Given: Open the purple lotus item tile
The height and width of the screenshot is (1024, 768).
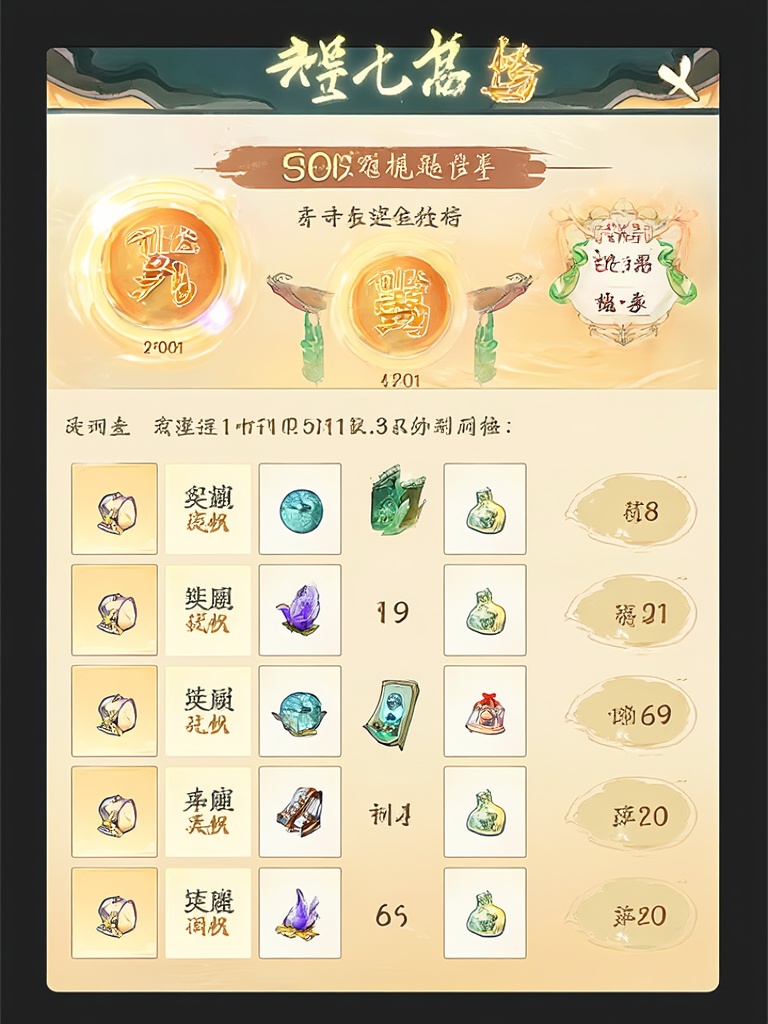Looking at the screenshot, I should (299, 610).
